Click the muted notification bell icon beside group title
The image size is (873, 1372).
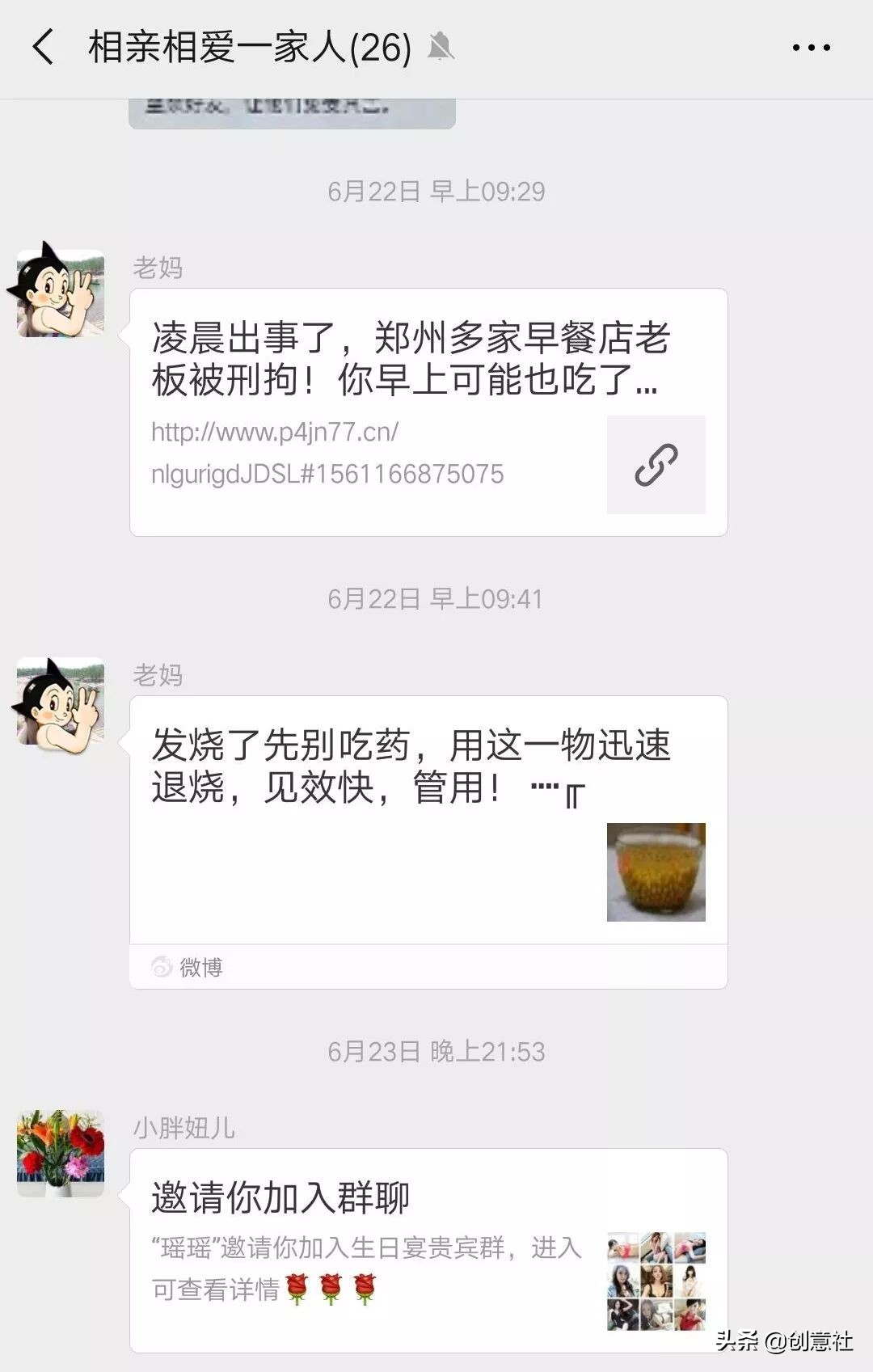point(441,47)
